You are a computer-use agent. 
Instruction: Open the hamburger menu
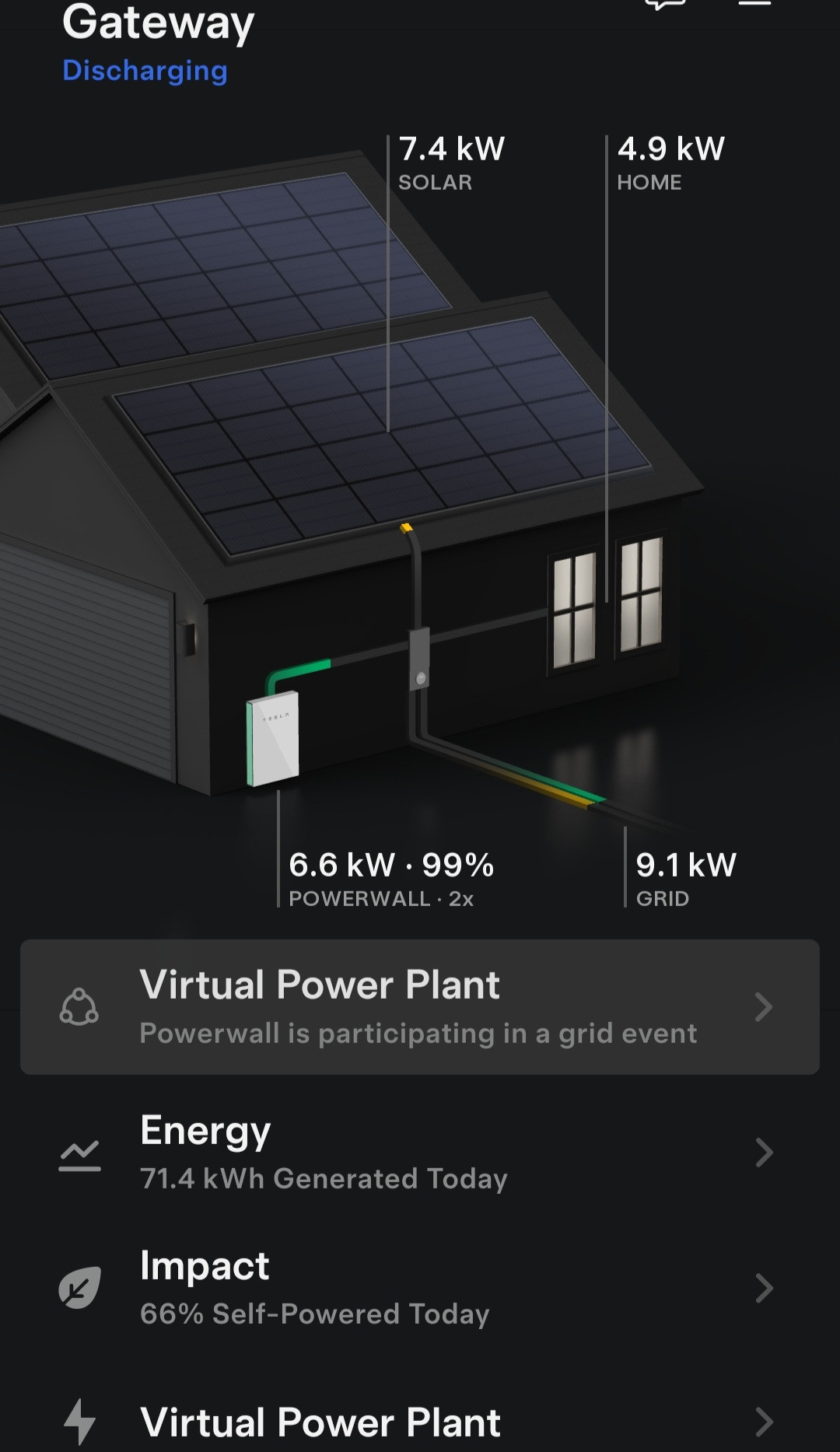pyautogui.click(x=754, y=4)
